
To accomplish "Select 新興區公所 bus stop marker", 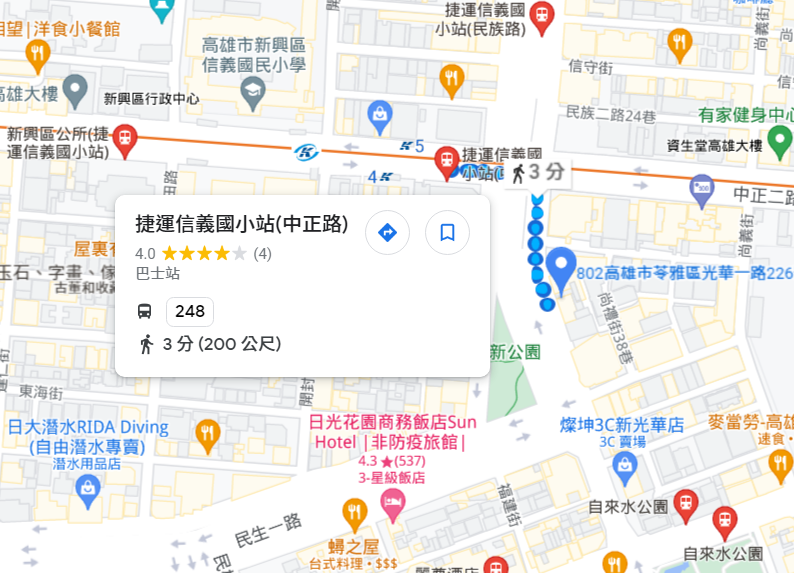I will tap(125, 141).
